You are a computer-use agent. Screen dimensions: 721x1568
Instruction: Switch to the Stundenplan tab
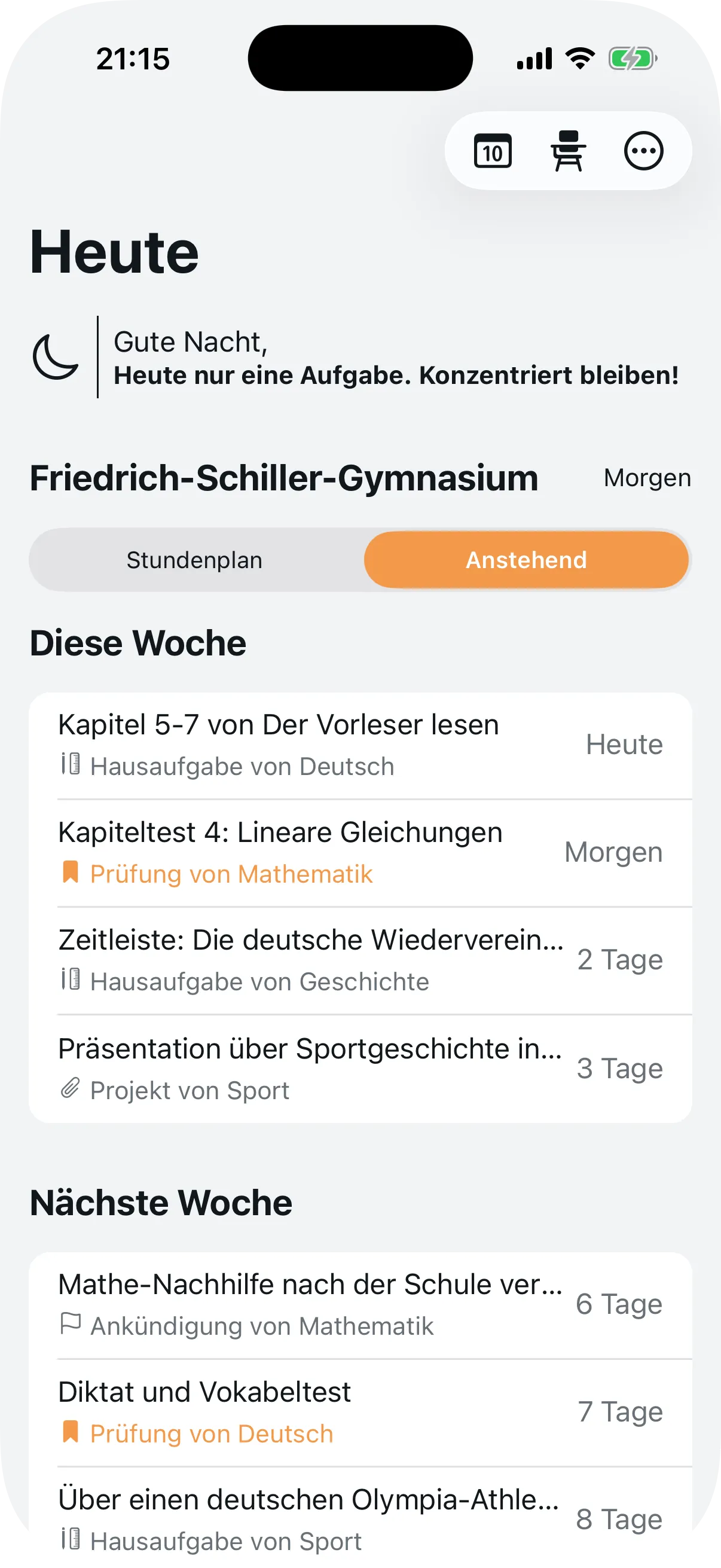point(194,559)
